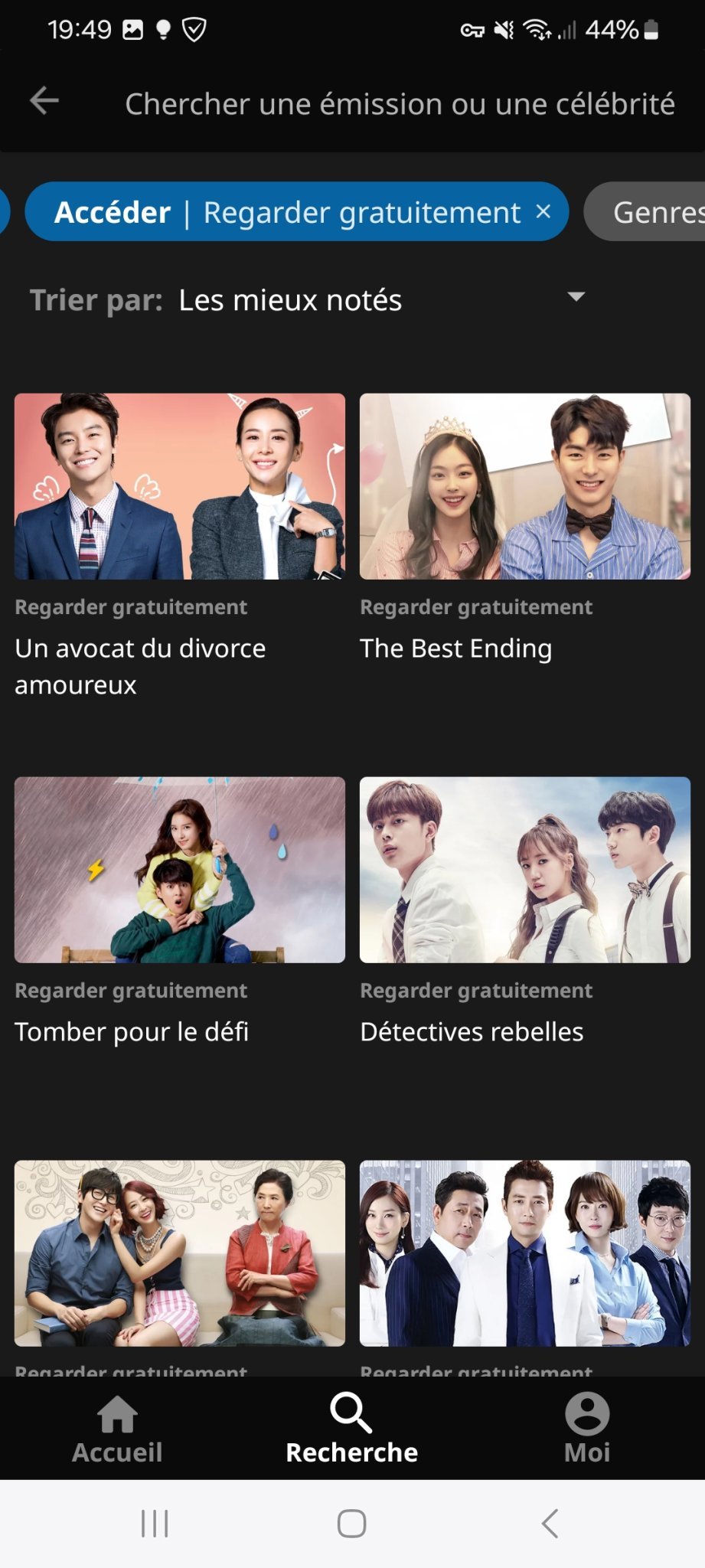This screenshot has height=1568, width=705.
Task: Tap the Recherche tab
Action: pos(351,1429)
